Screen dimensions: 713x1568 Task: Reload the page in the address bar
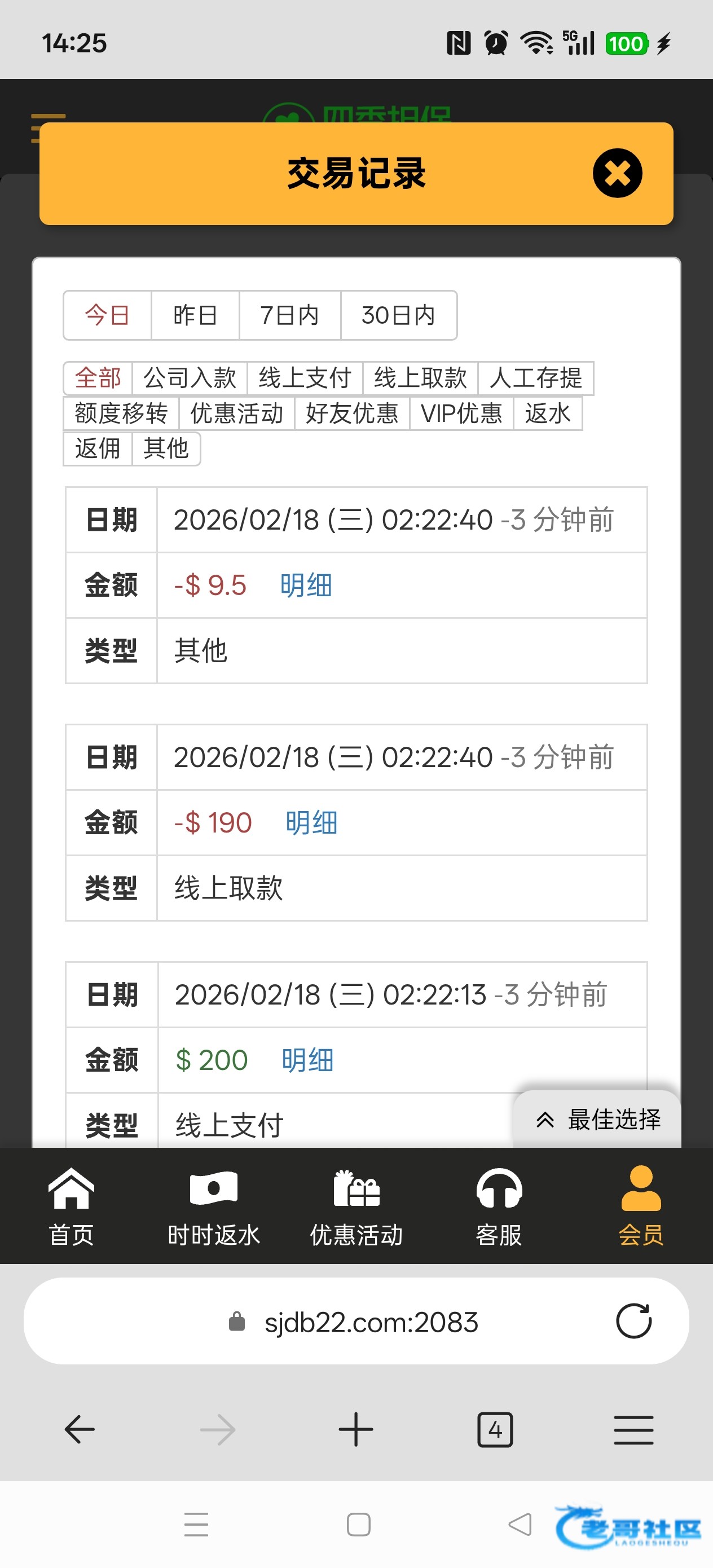pos(633,1321)
